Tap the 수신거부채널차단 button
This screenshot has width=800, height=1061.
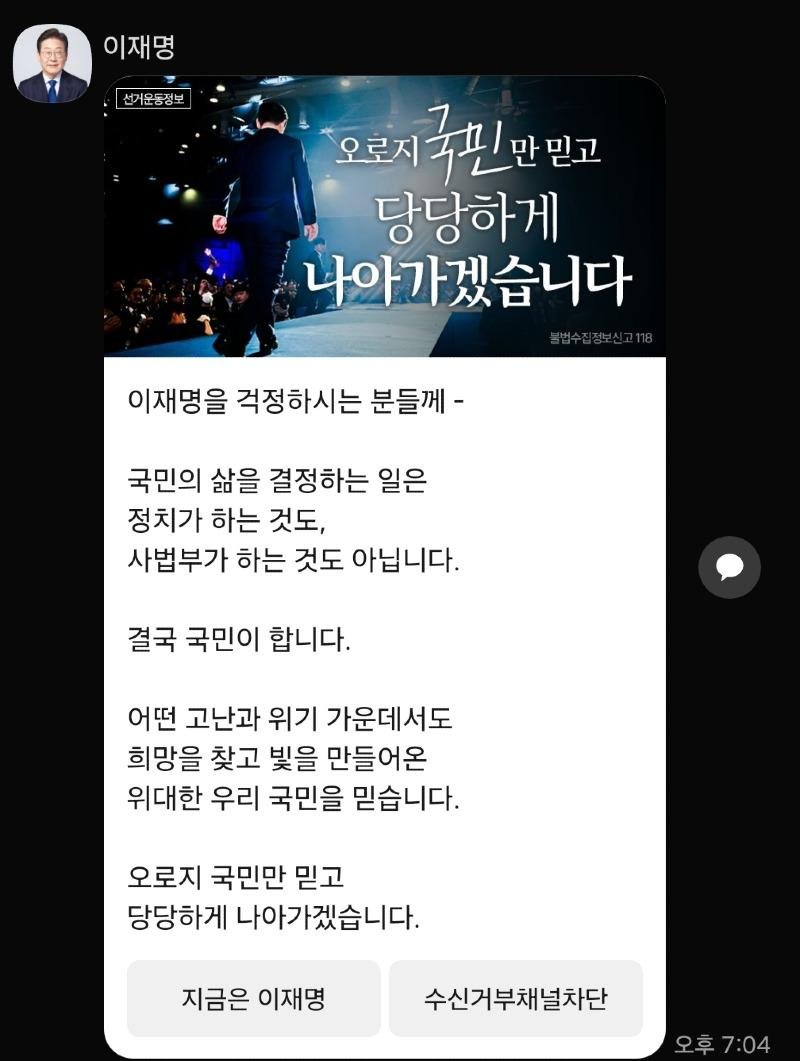click(515, 998)
